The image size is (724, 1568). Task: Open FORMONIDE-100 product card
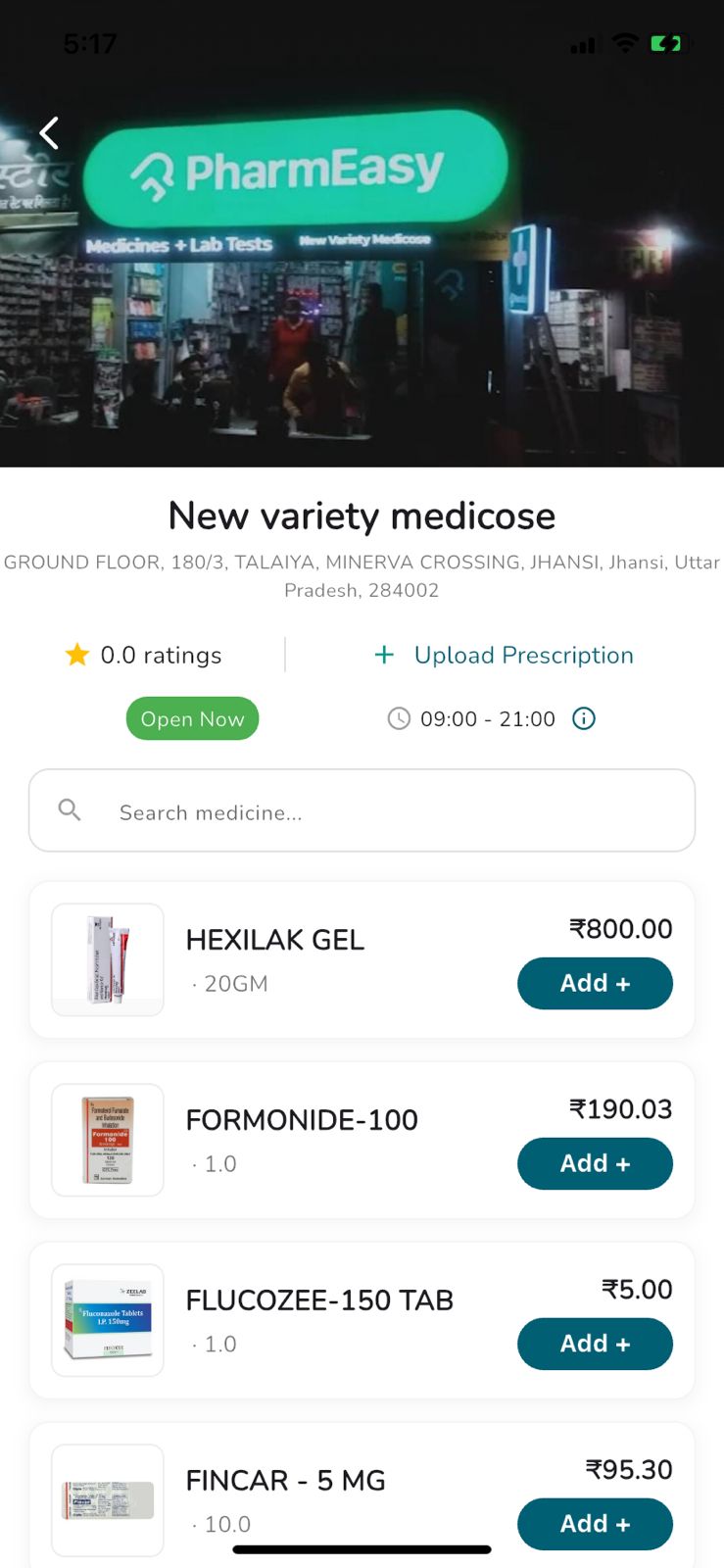click(302, 1120)
